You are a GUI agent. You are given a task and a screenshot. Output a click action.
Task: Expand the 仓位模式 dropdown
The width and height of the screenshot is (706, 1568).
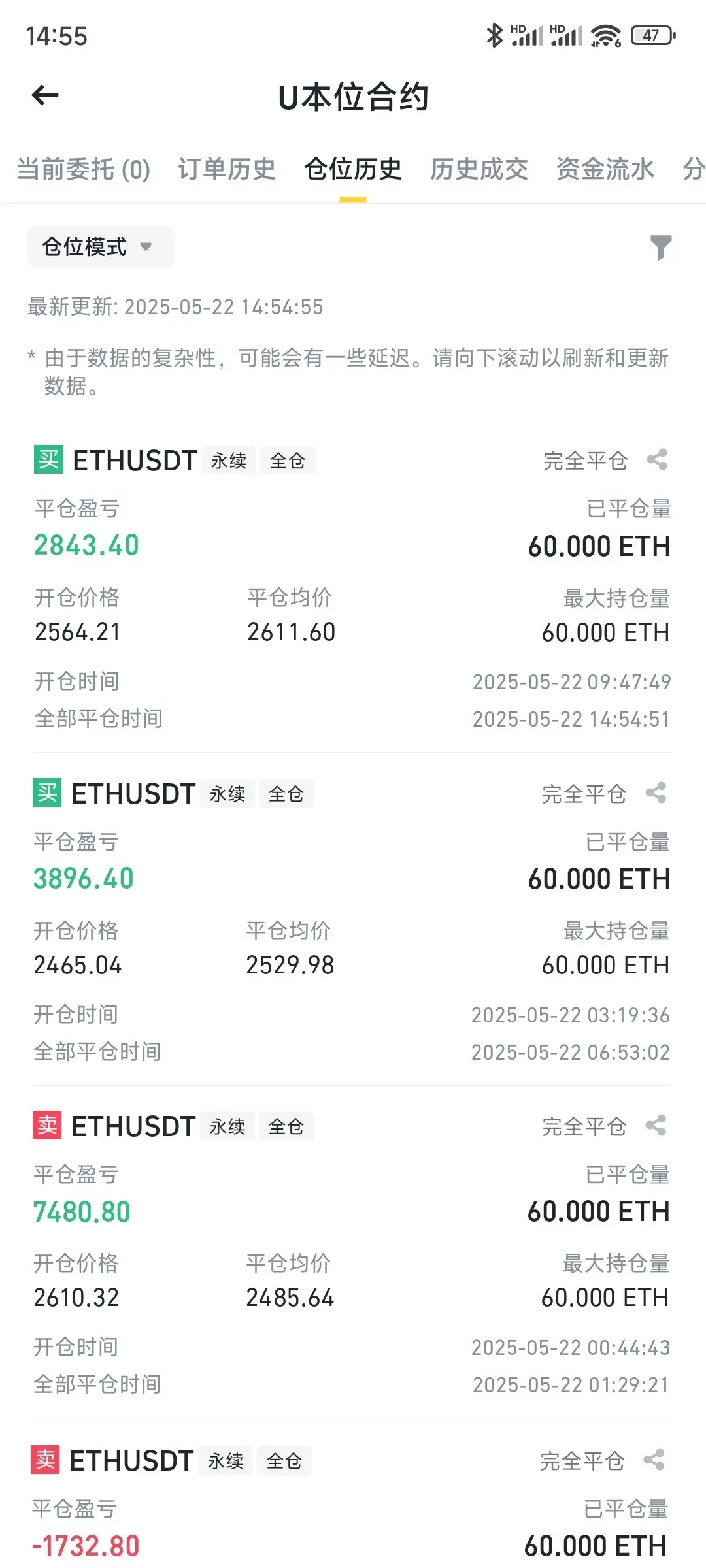click(x=100, y=247)
